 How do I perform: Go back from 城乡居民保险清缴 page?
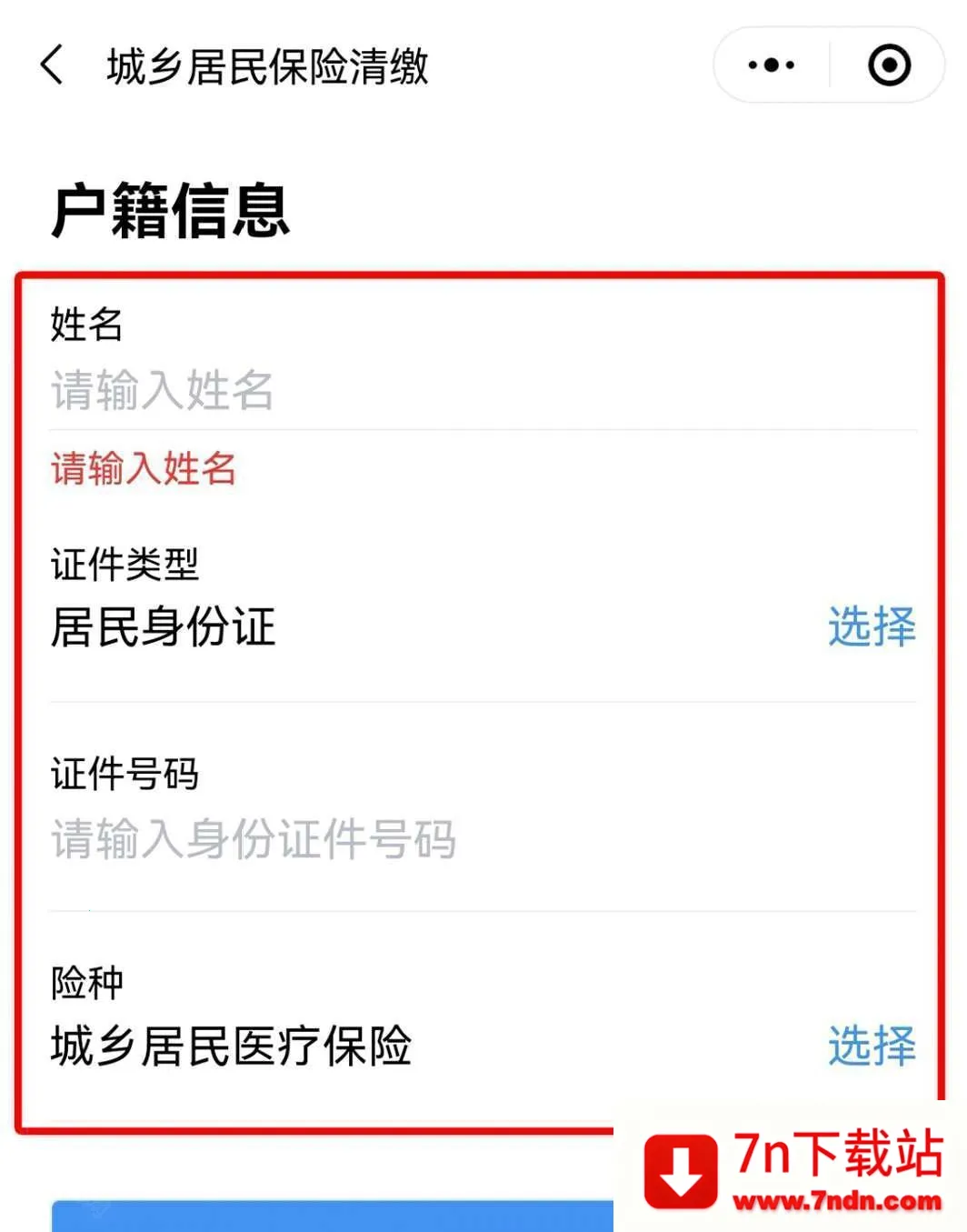[53, 65]
